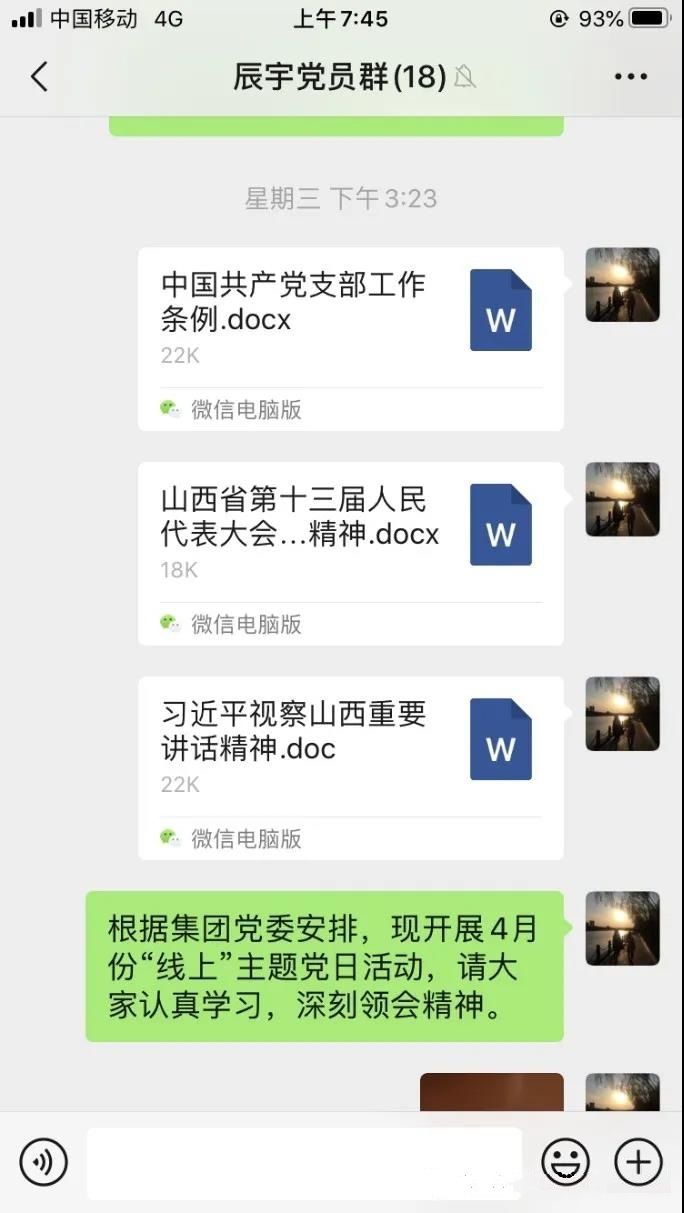Tap the message text input field
Viewport: 684px width, 1213px height.
(304, 1162)
